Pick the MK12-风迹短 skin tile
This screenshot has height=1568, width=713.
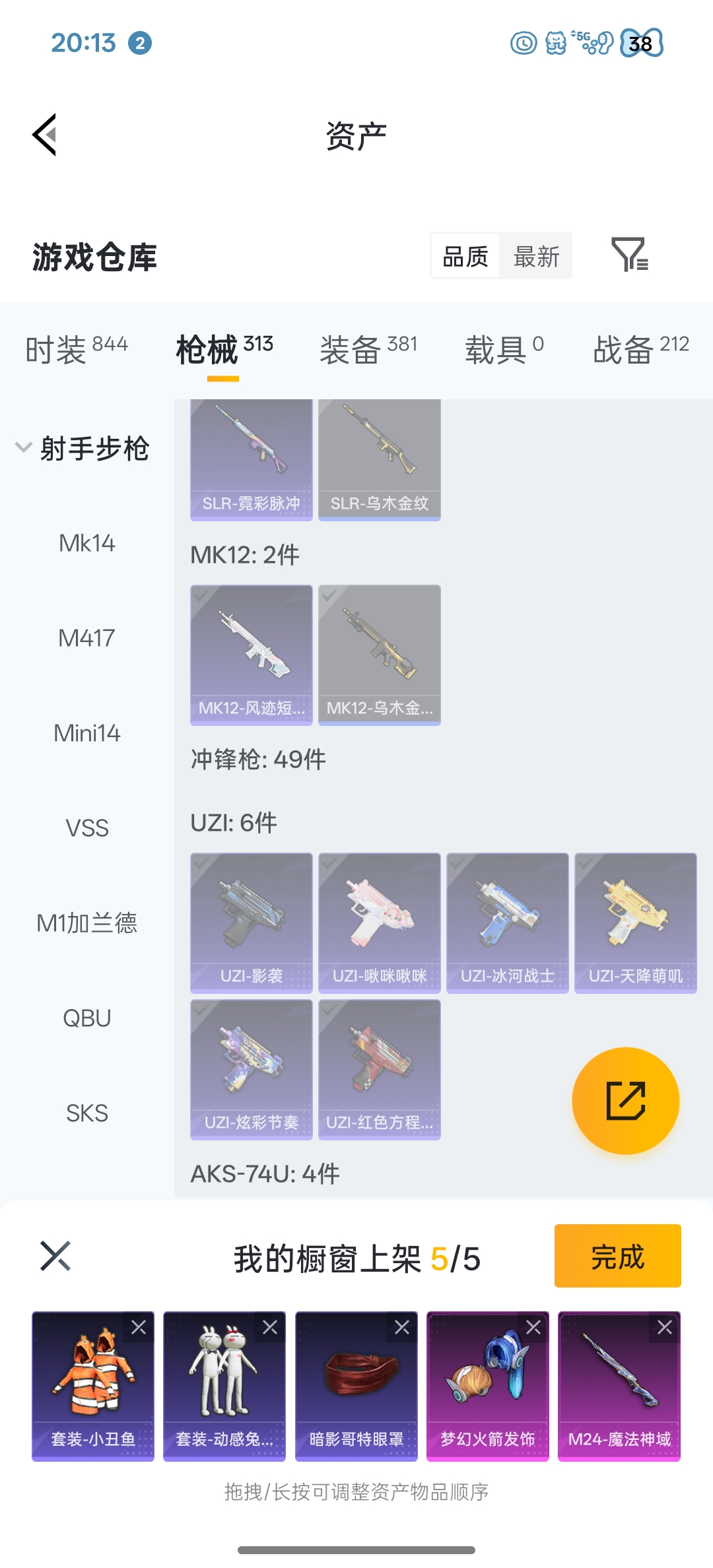(252, 655)
